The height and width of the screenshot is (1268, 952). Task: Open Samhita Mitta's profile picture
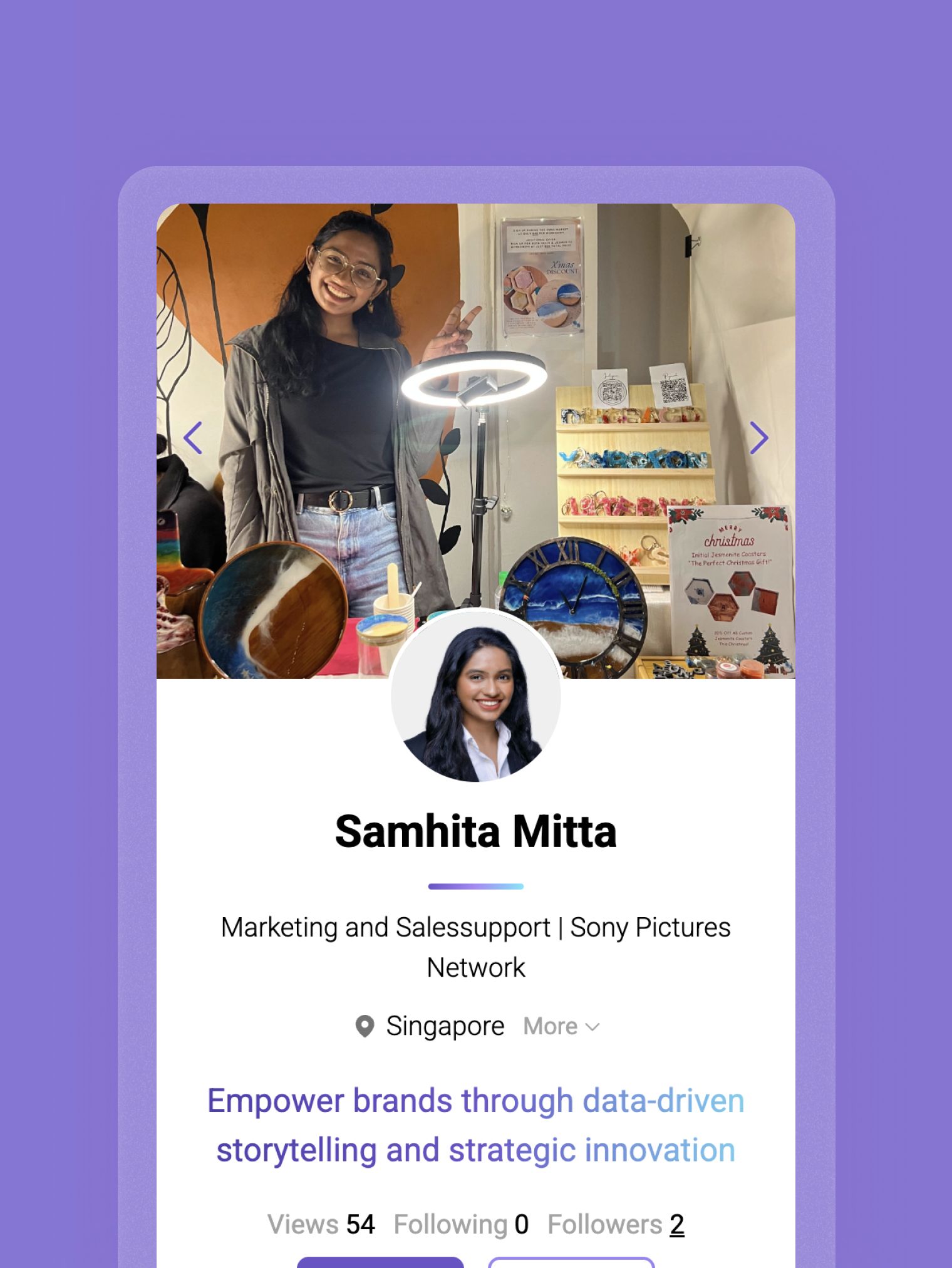(476, 696)
